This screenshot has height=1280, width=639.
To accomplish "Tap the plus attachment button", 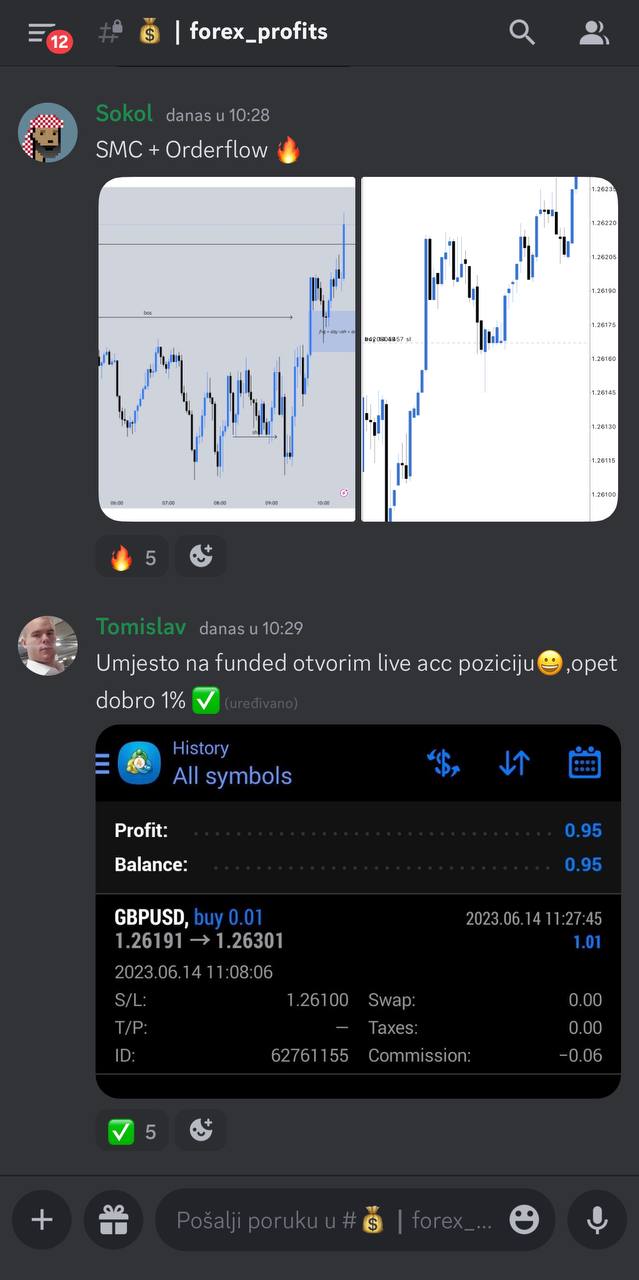I will click(42, 1219).
